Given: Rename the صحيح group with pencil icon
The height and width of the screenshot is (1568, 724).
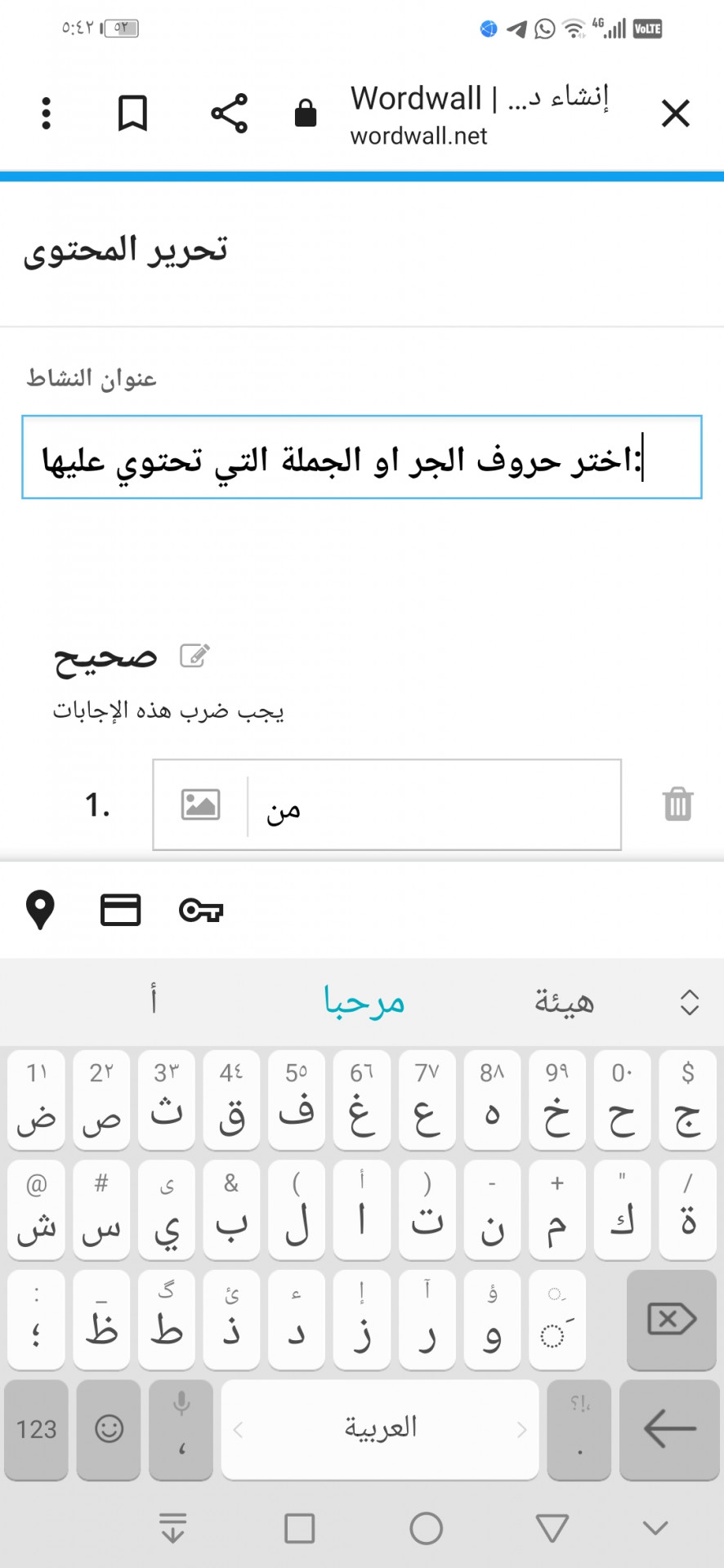Looking at the screenshot, I should [195, 655].
